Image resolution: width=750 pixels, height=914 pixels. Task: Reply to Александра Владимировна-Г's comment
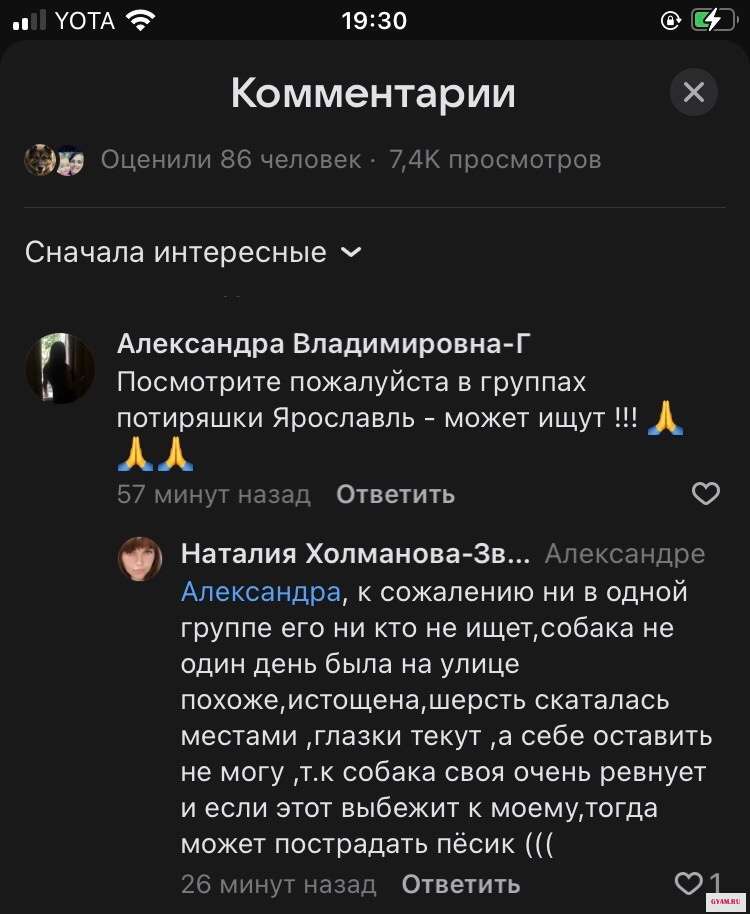coord(395,494)
